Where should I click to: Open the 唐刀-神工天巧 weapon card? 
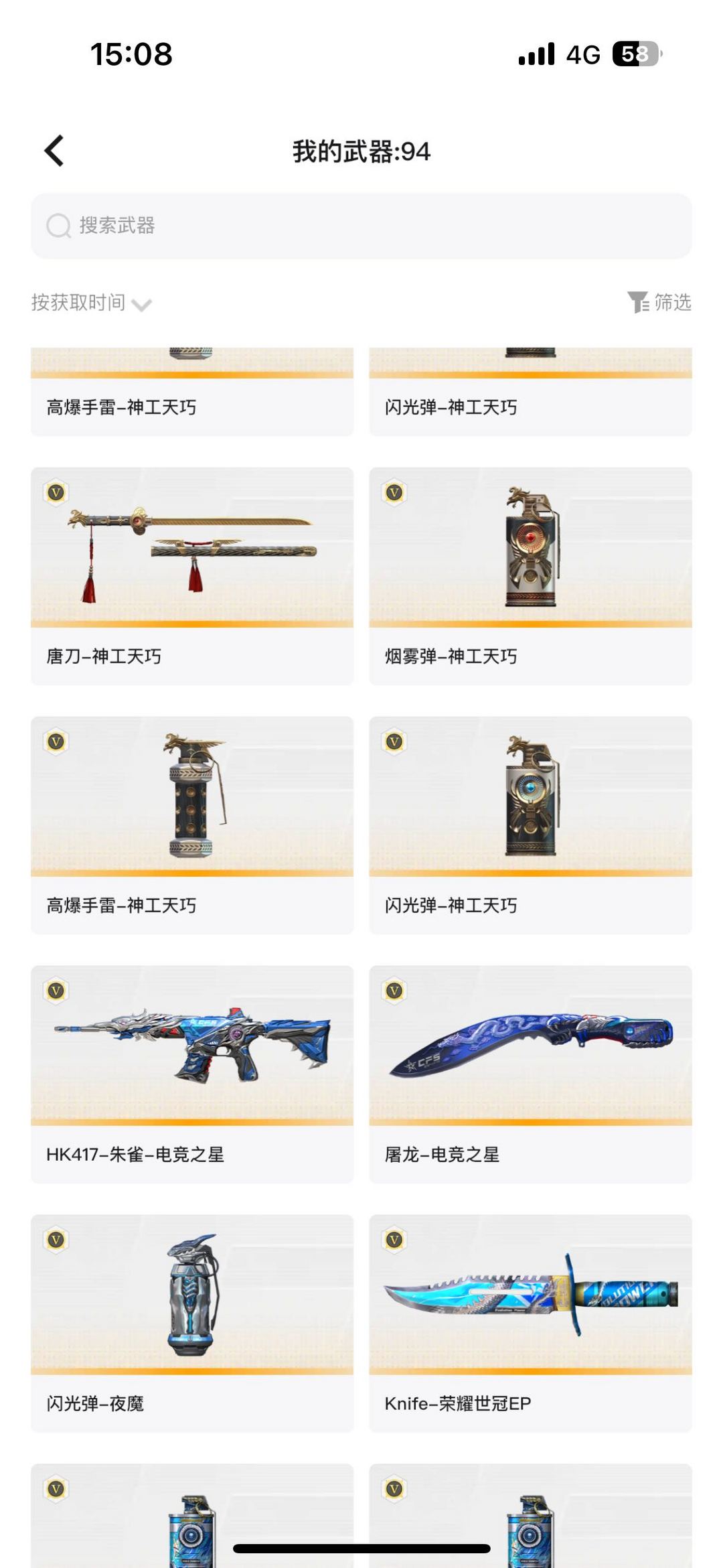coord(192,576)
